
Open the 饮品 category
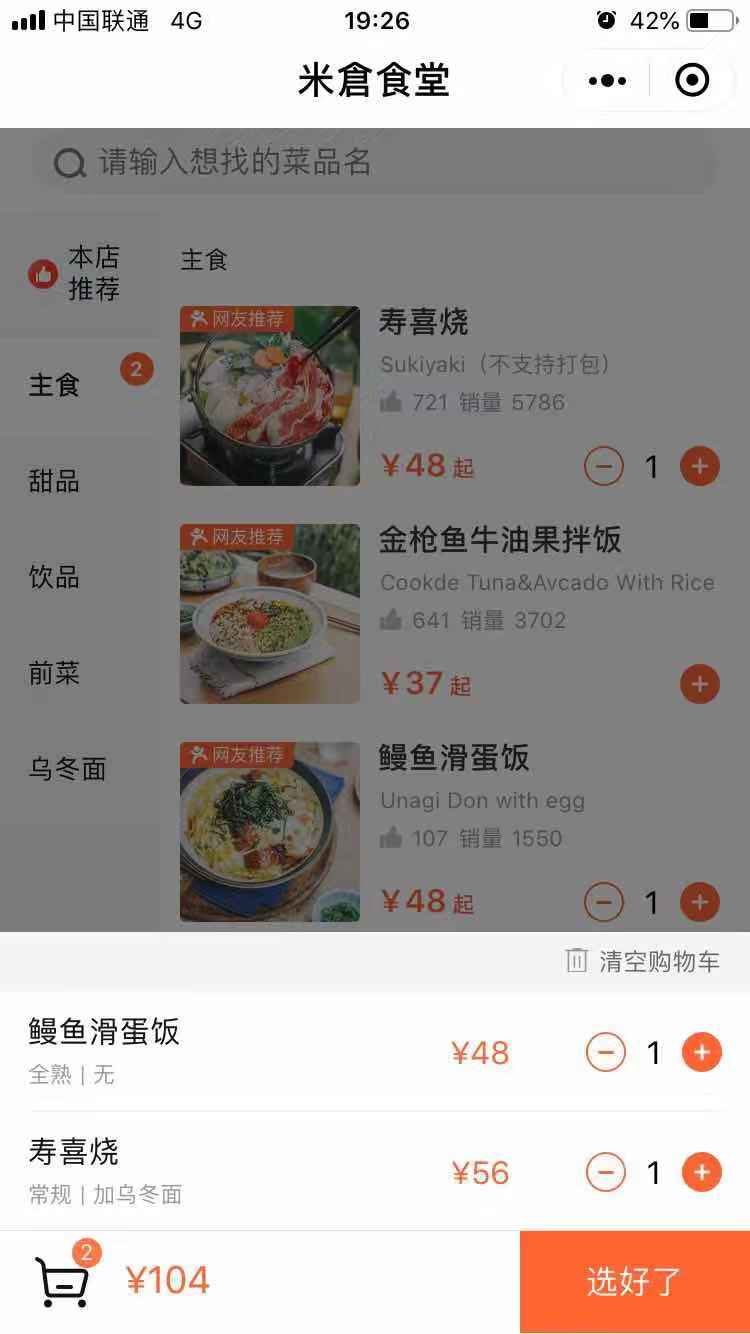pos(55,577)
